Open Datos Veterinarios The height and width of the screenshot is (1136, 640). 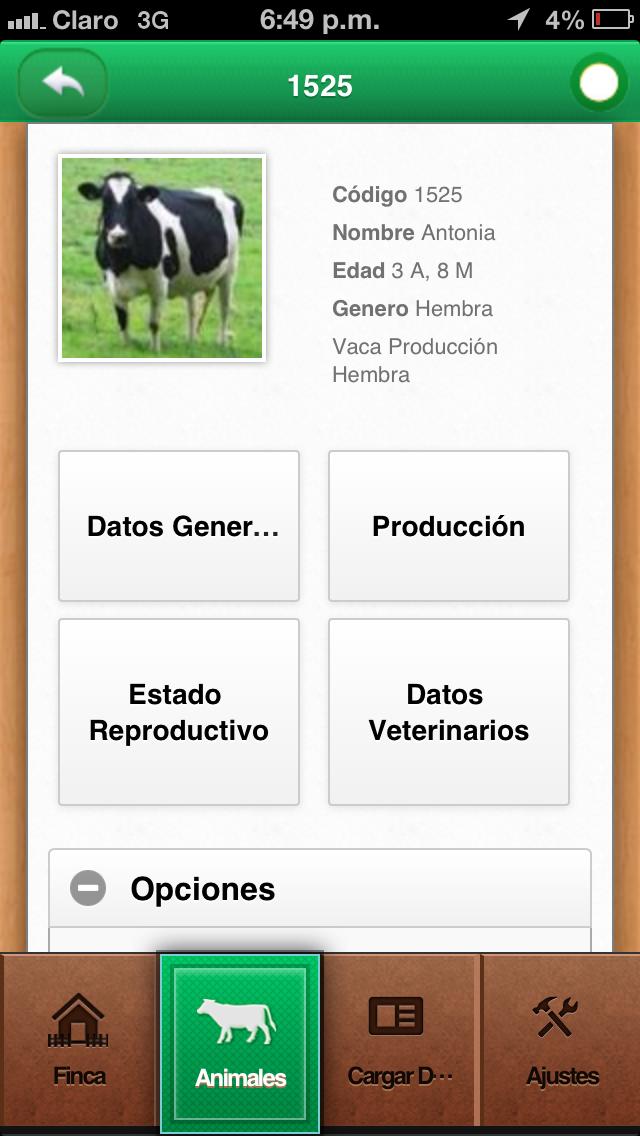coord(449,712)
